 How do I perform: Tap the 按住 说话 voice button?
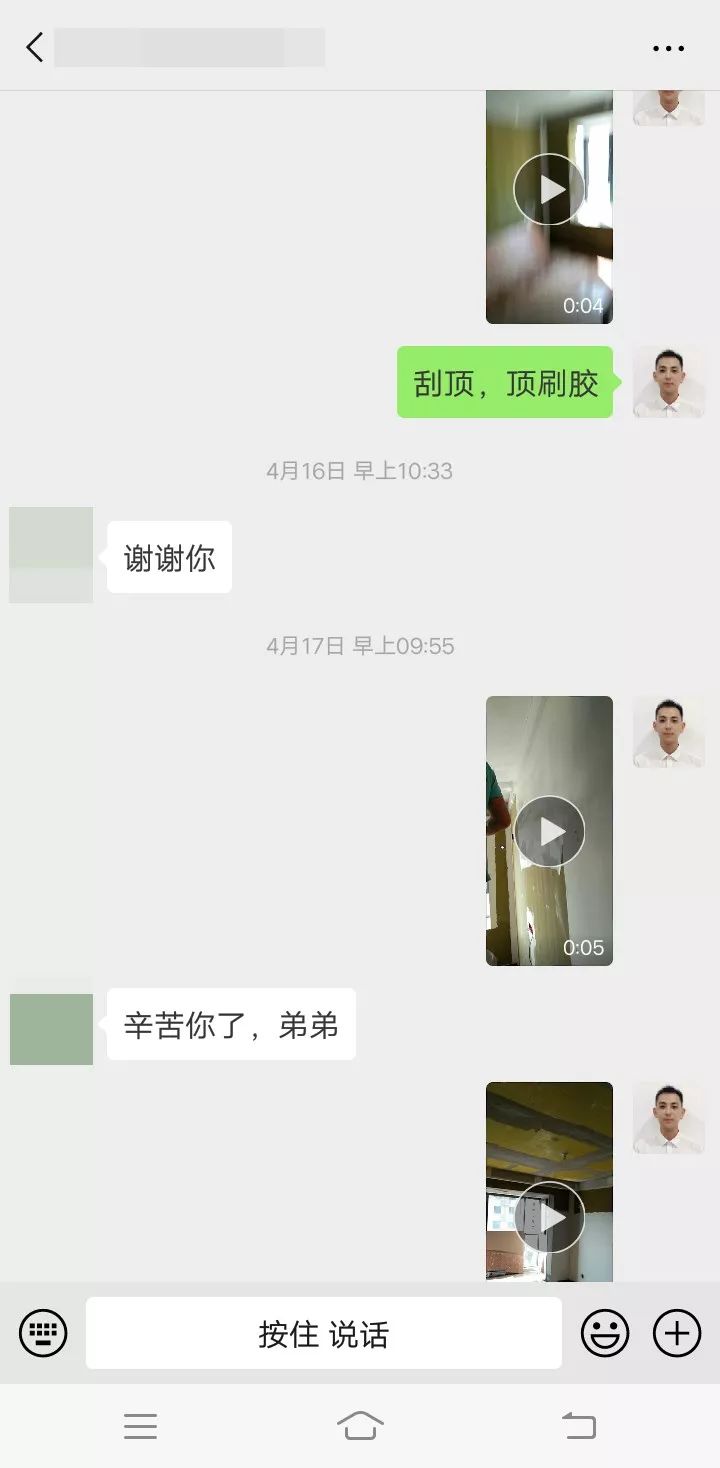coord(324,1333)
